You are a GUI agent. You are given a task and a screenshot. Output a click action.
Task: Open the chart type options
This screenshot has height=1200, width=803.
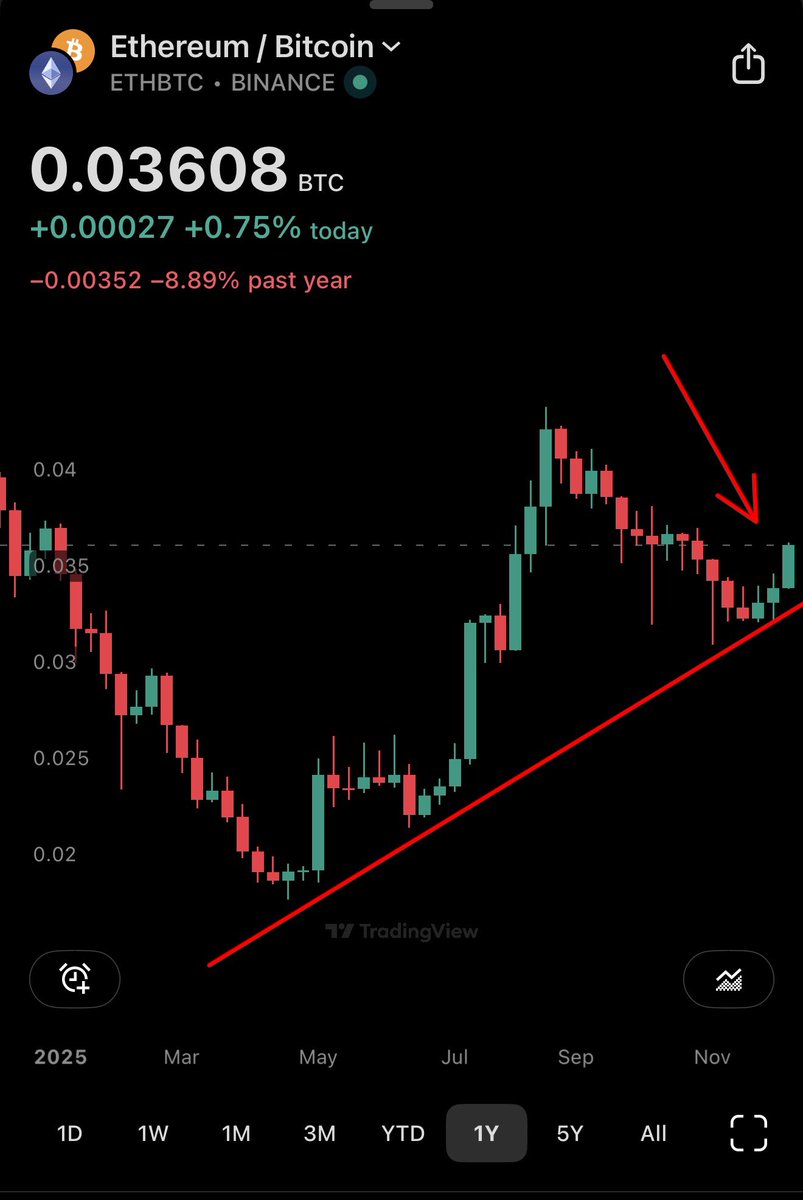[728, 979]
